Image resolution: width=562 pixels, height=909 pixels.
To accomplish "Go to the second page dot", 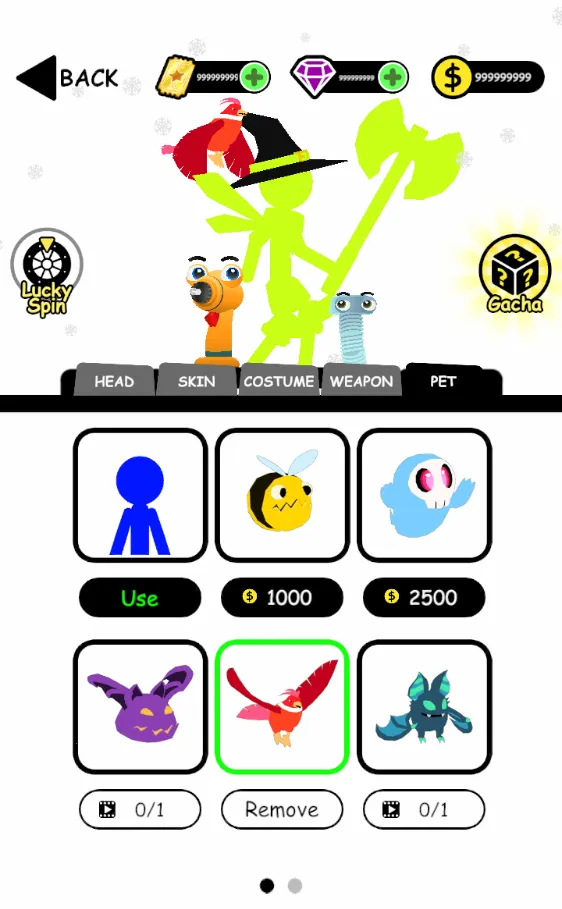I will [x=295, y=885].
